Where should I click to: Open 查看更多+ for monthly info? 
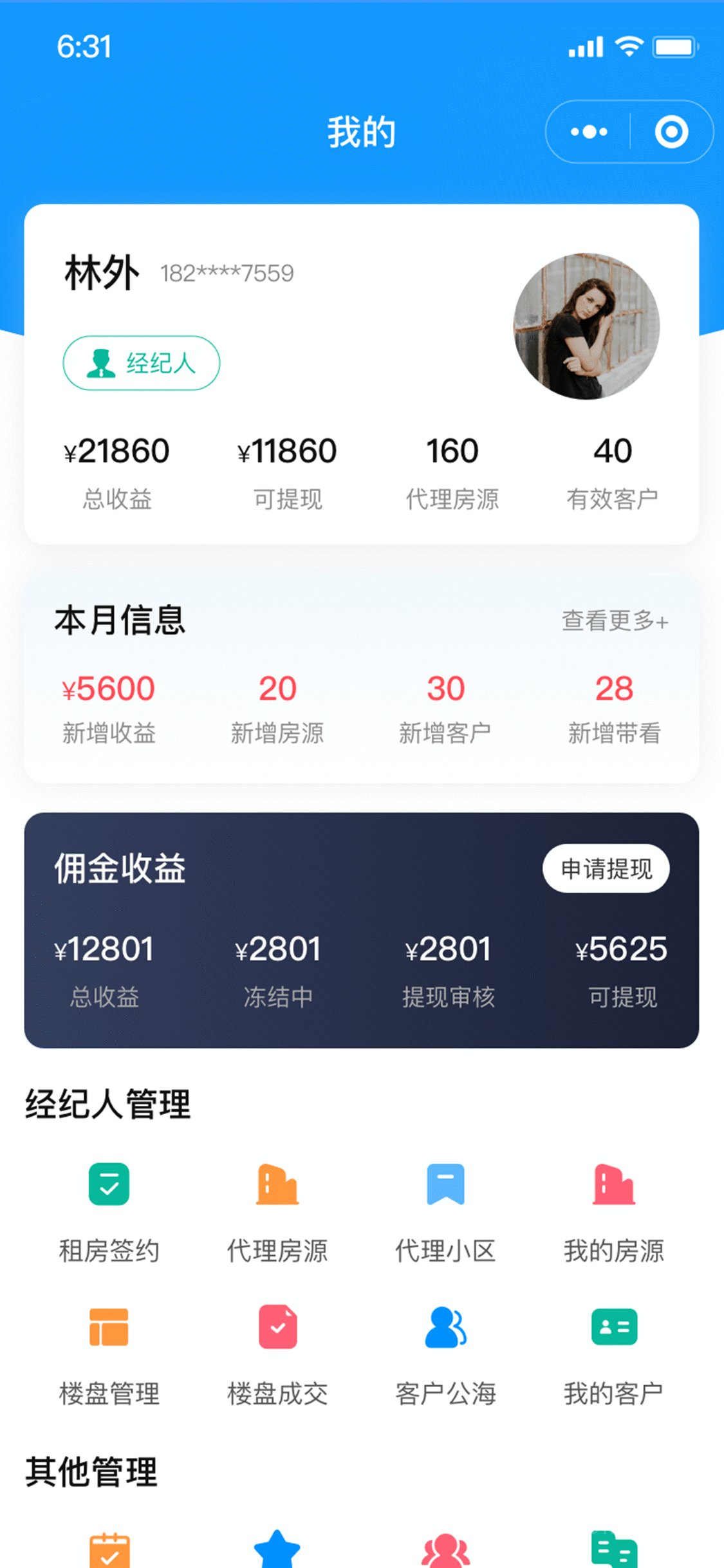tap(615, 621)
